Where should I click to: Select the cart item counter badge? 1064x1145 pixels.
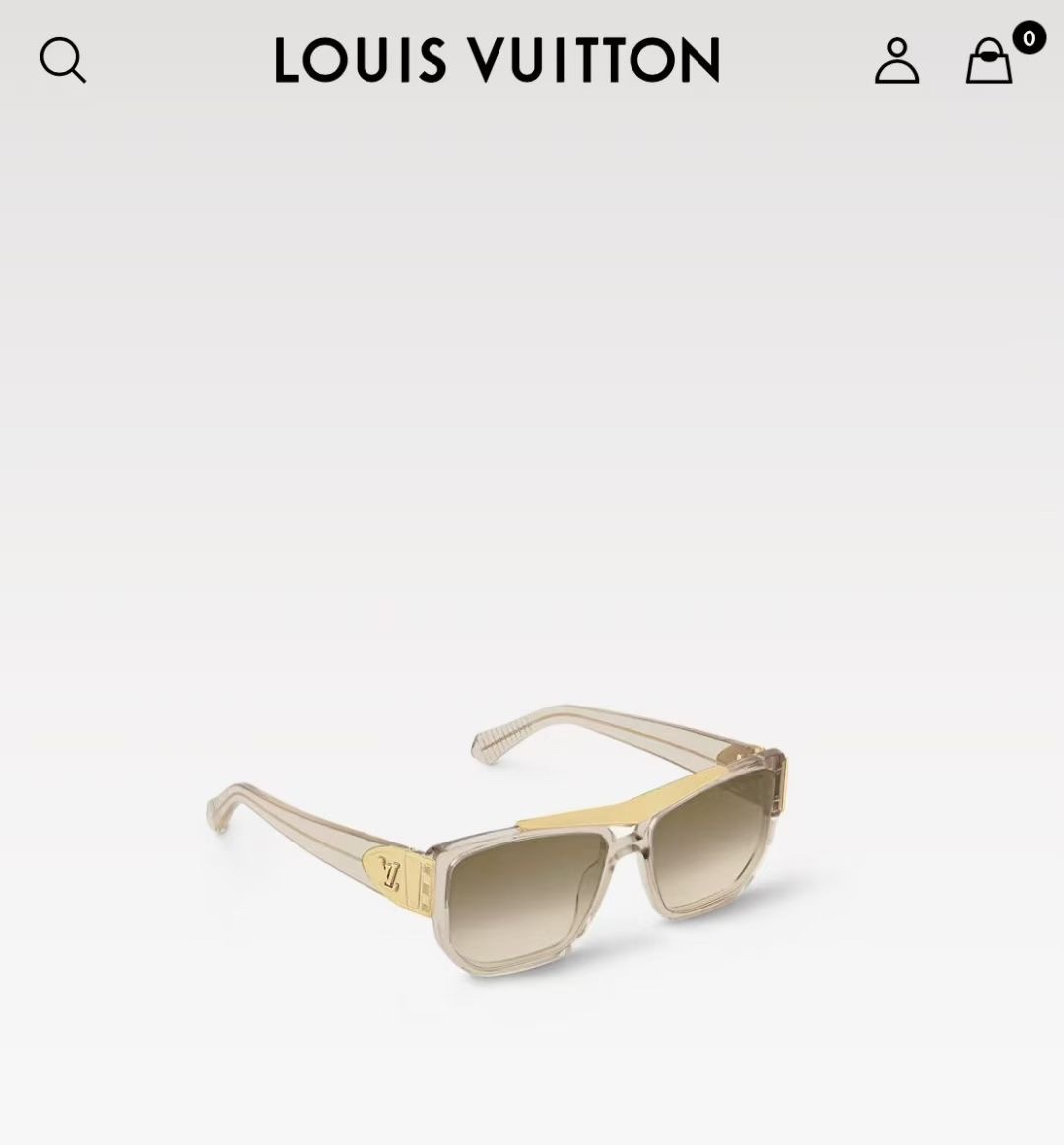(x=1028, y=39)
